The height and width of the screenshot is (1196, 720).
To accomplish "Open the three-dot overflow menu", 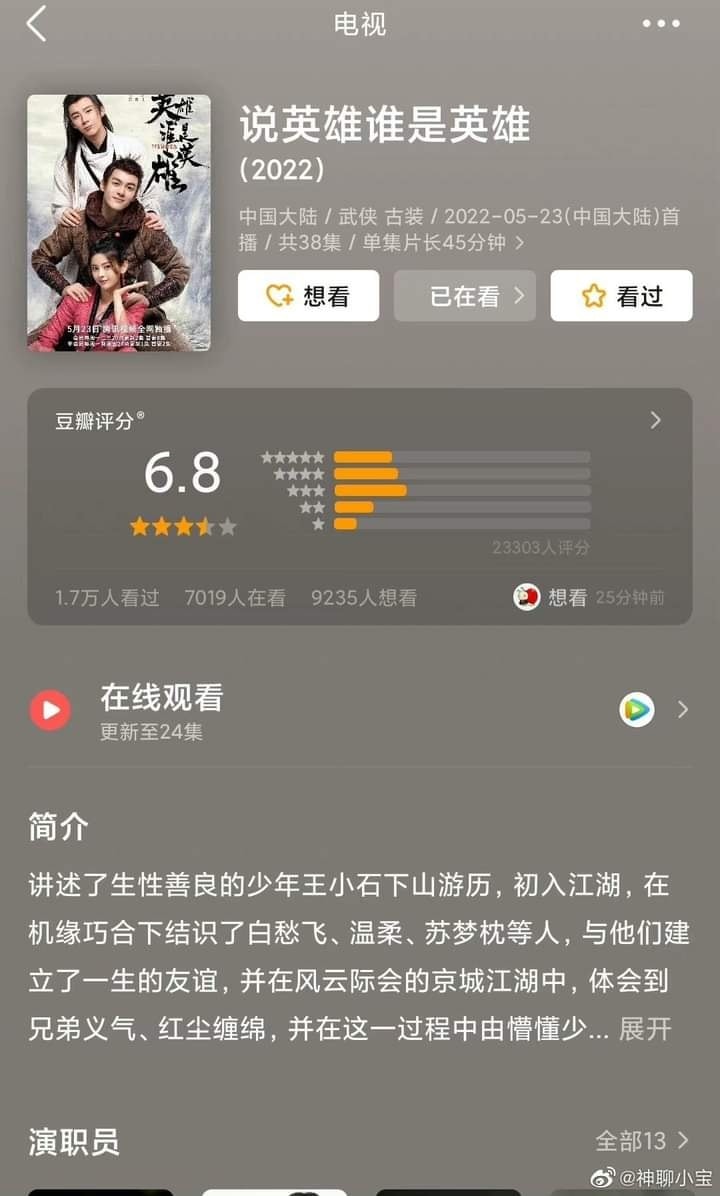I will [x=661, y=24].
